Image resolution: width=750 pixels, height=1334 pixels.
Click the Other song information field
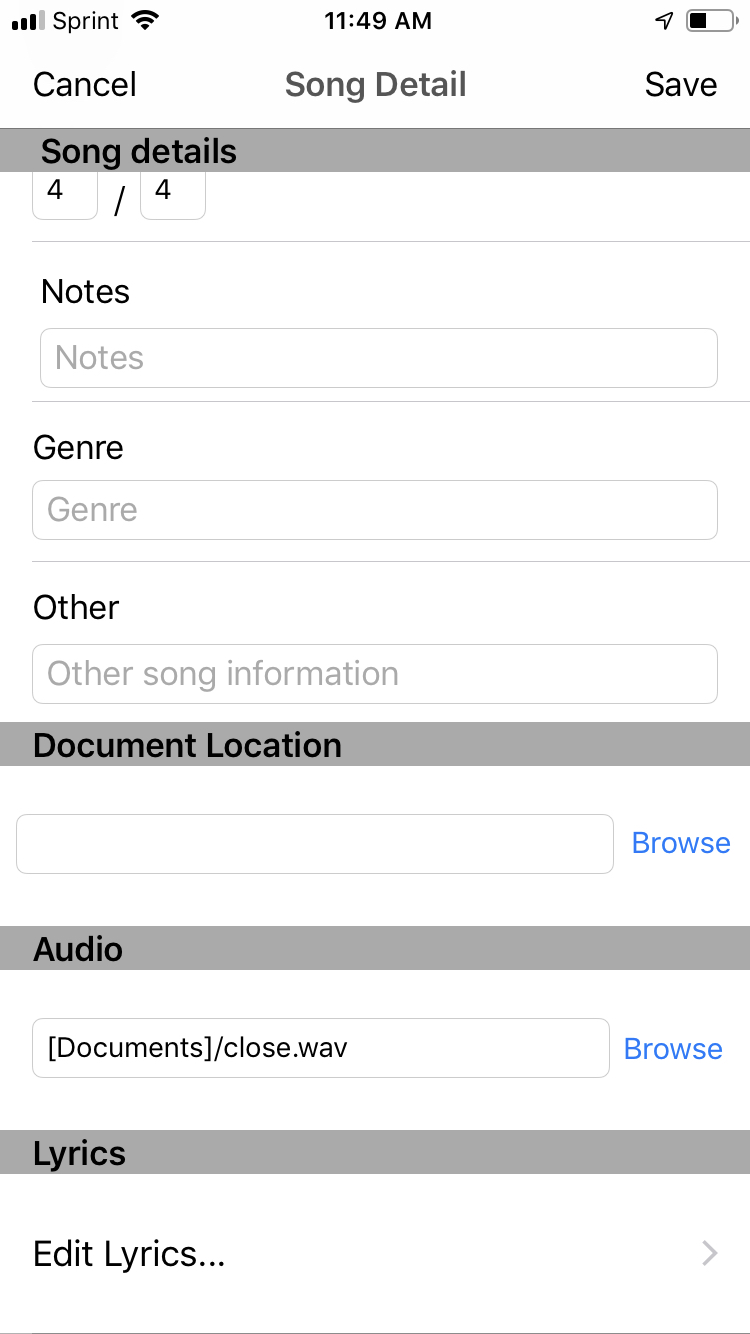[374, 674]
